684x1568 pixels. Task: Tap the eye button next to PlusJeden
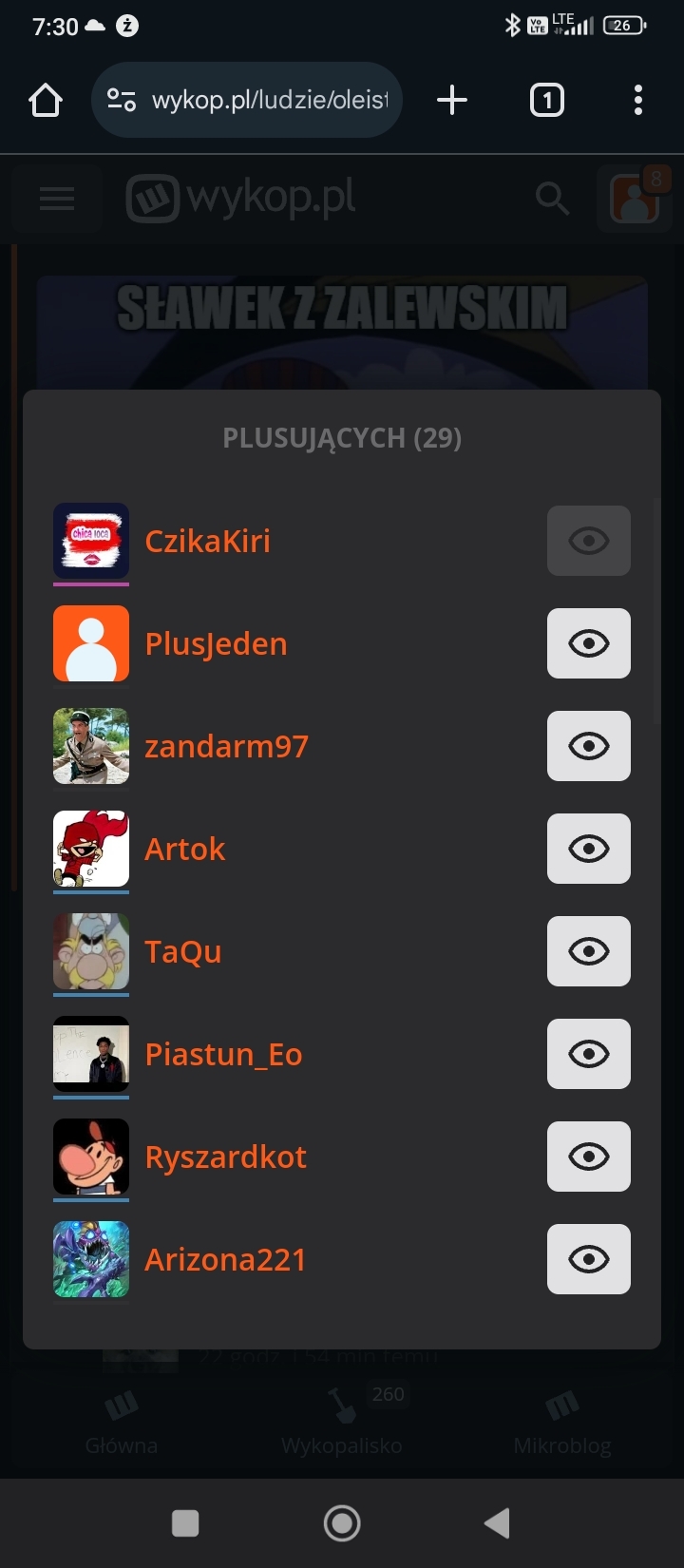click(x=588, y=643)
